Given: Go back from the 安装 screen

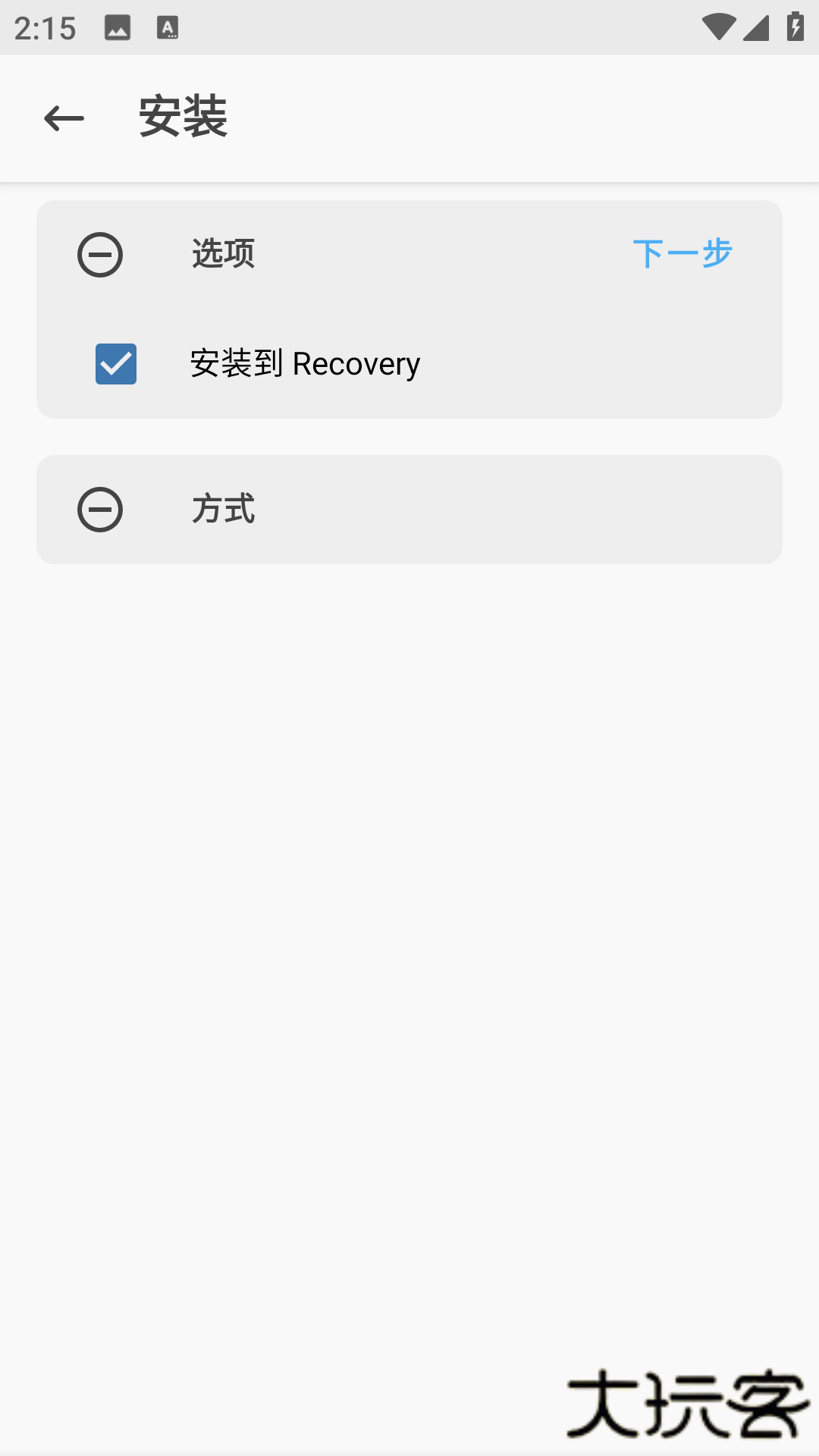Looking at the screenshot, I should (64, 118).
